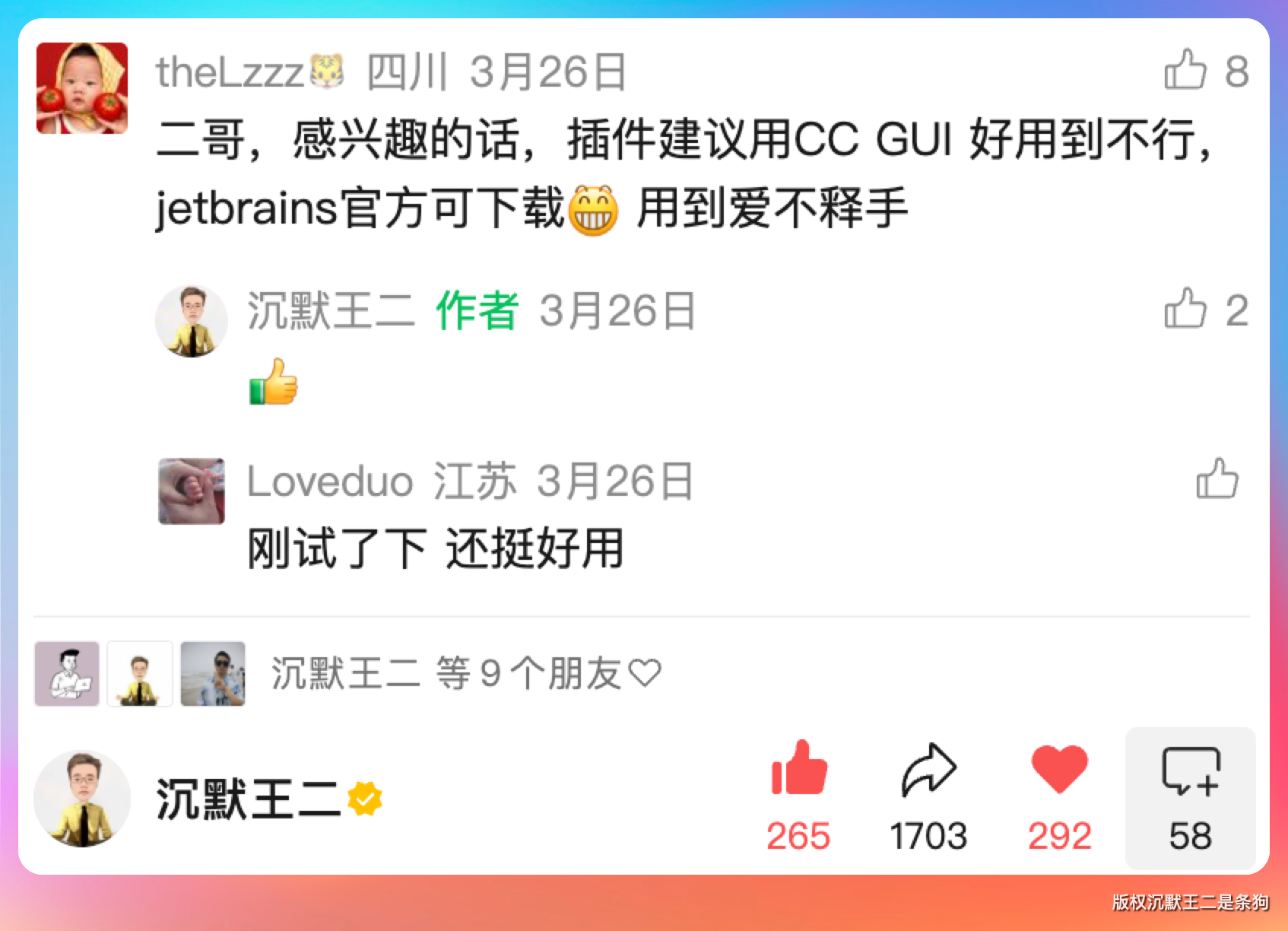The height and width of the screenshot is (931, 1288).
Task: Like 沉默王二's author reply
Action: pyautogui.click(x=1185, y=309)
